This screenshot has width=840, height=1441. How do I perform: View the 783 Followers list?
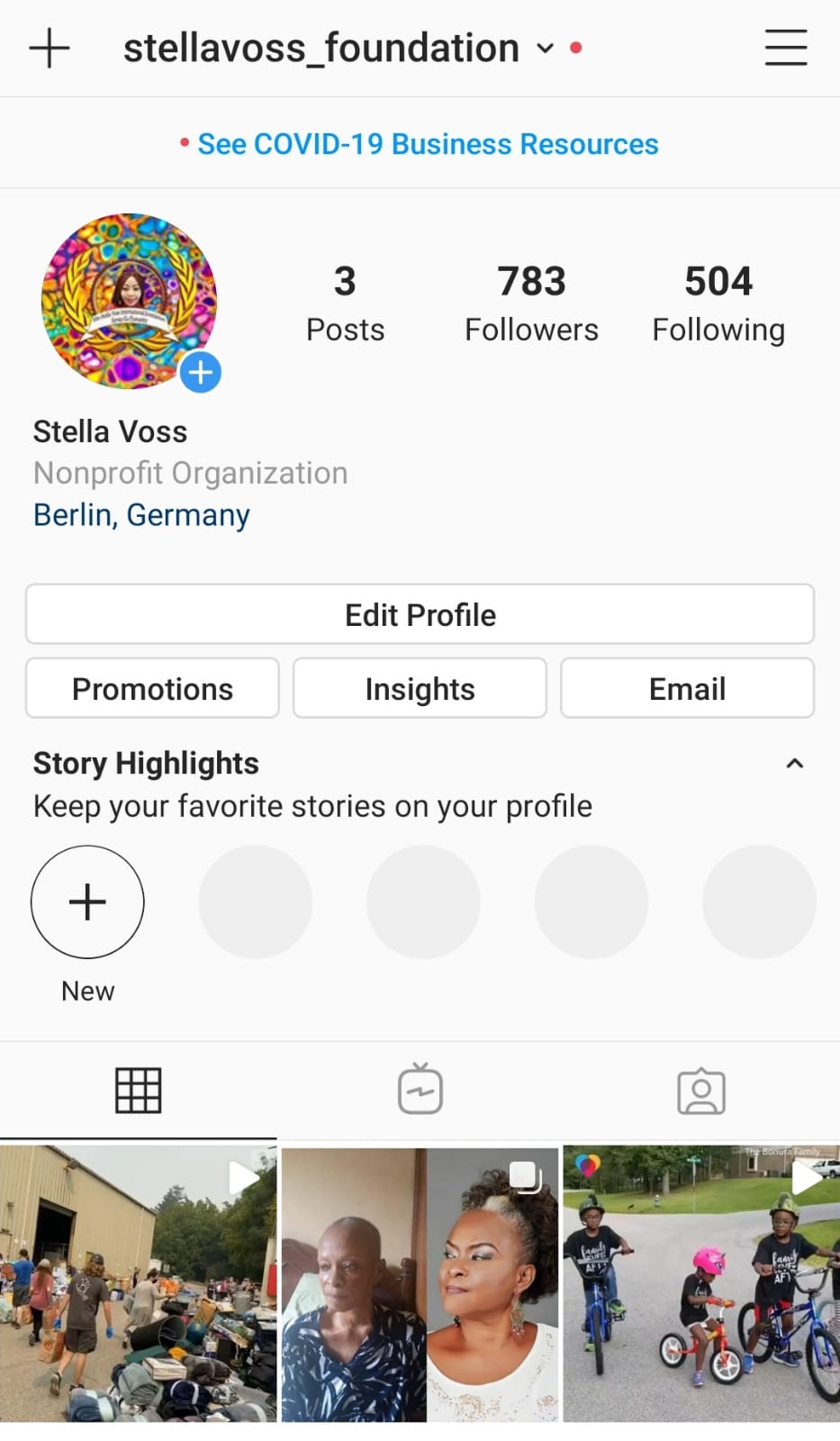click(x=531, y=304)
